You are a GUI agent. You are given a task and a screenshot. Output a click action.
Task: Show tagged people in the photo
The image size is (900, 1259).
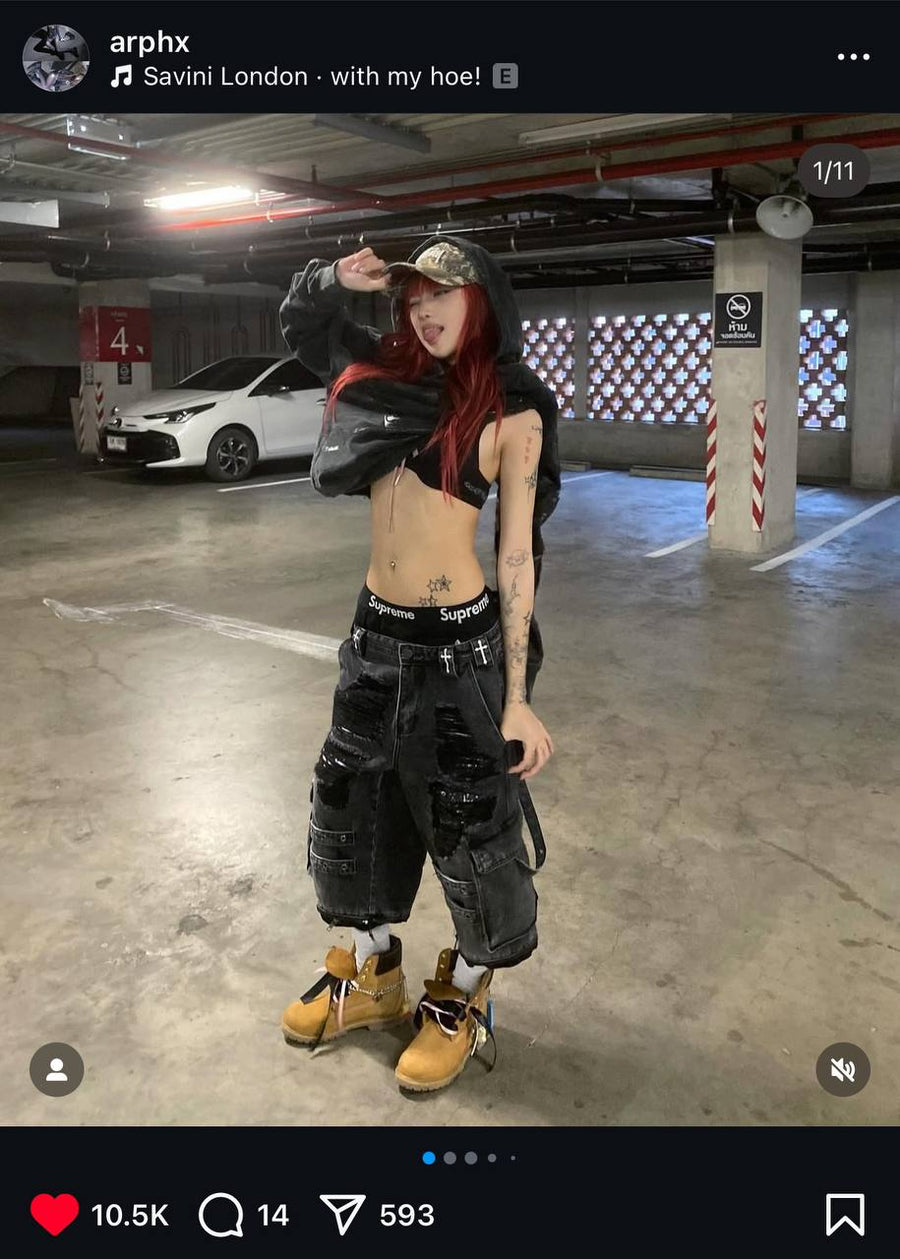(x=57, y=1069)
